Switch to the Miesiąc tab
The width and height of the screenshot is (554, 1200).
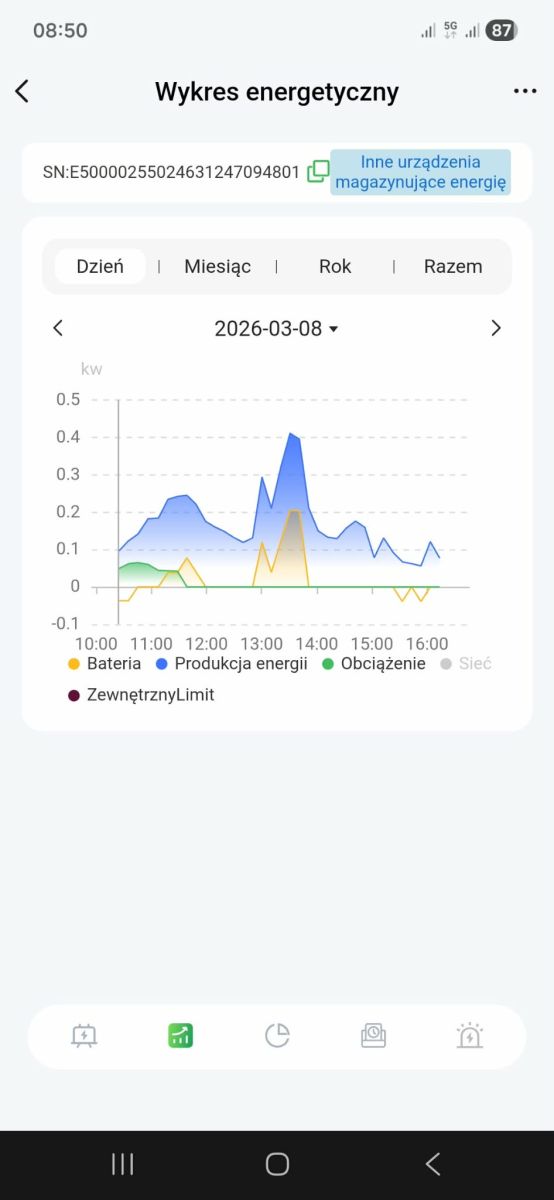217,266
